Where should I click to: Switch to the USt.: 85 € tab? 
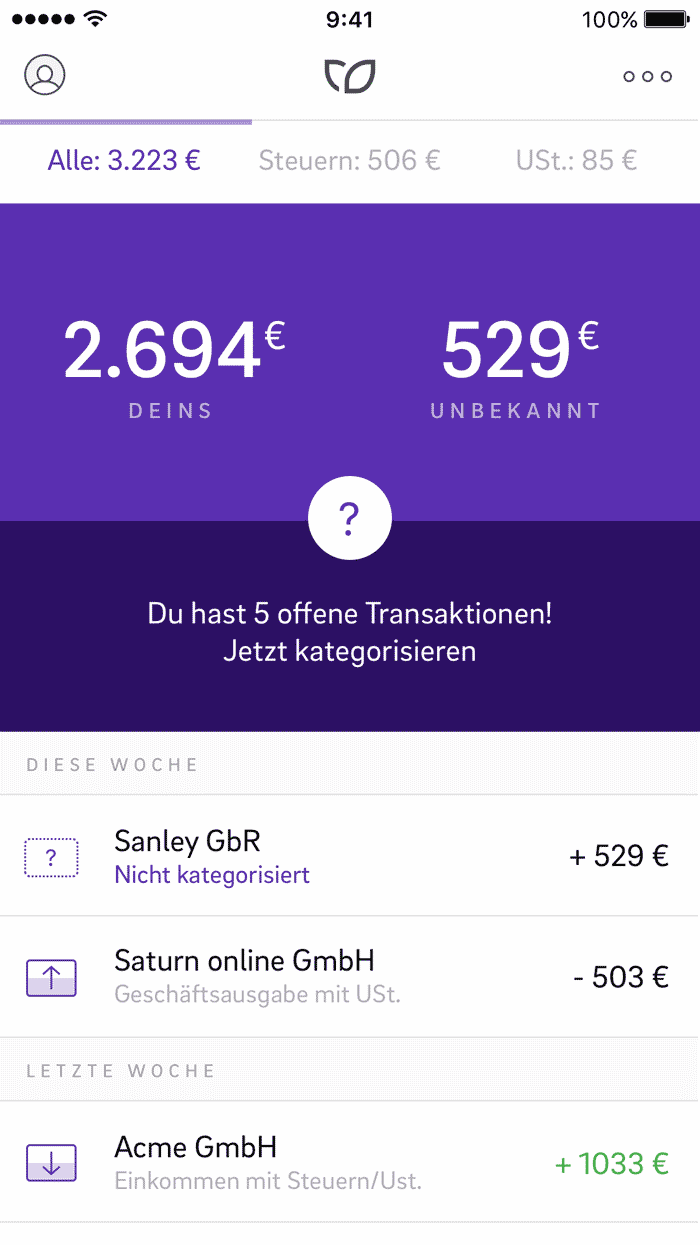(576, 160)
